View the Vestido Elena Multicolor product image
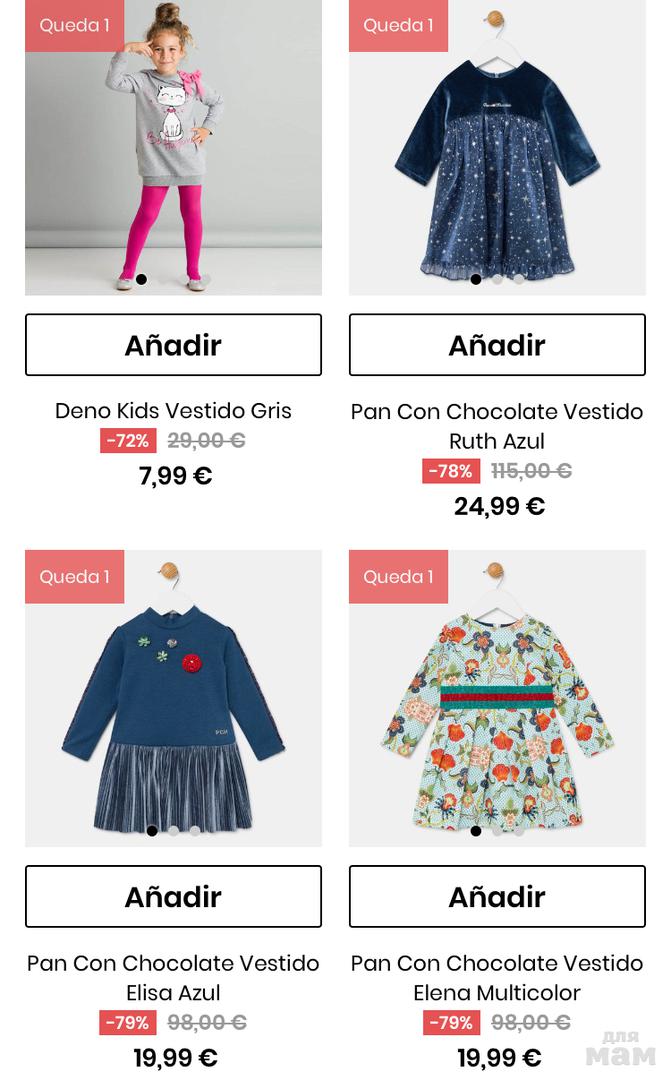The image size is (671, 1080). (x=497, y=700)
